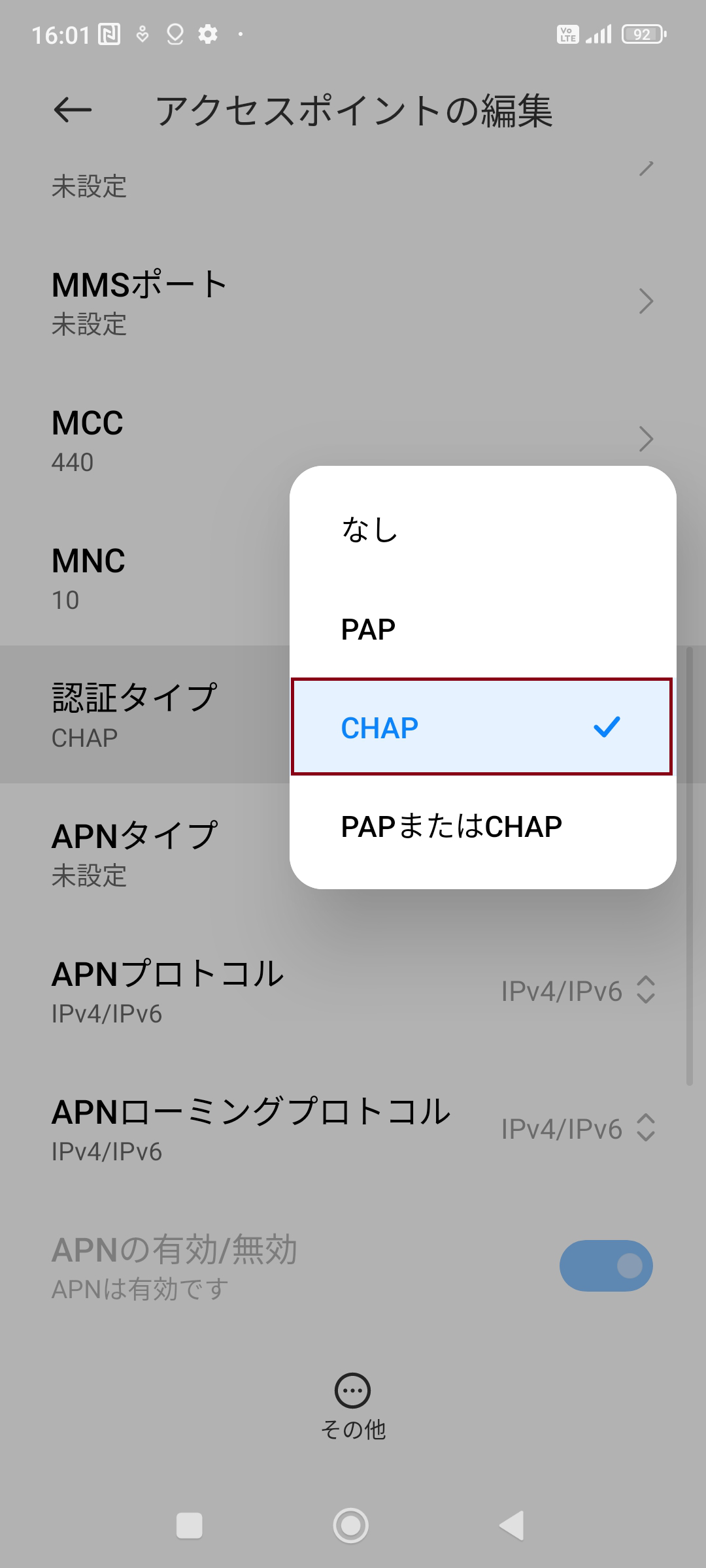The image size is (706, 1568).
Task: Tap the battery indicator in the status bar
Action: [x=641, y=34]
